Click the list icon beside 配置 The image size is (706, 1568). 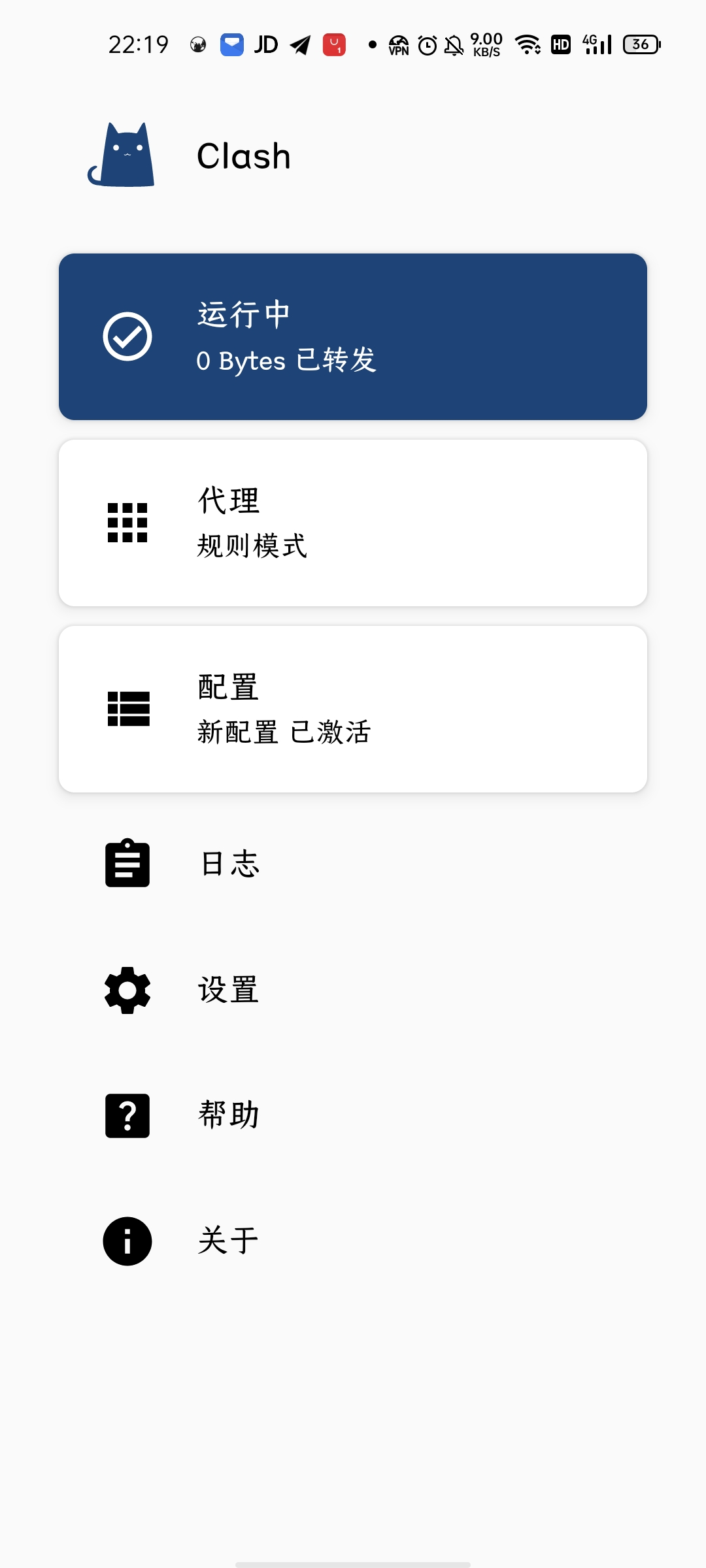127,709
